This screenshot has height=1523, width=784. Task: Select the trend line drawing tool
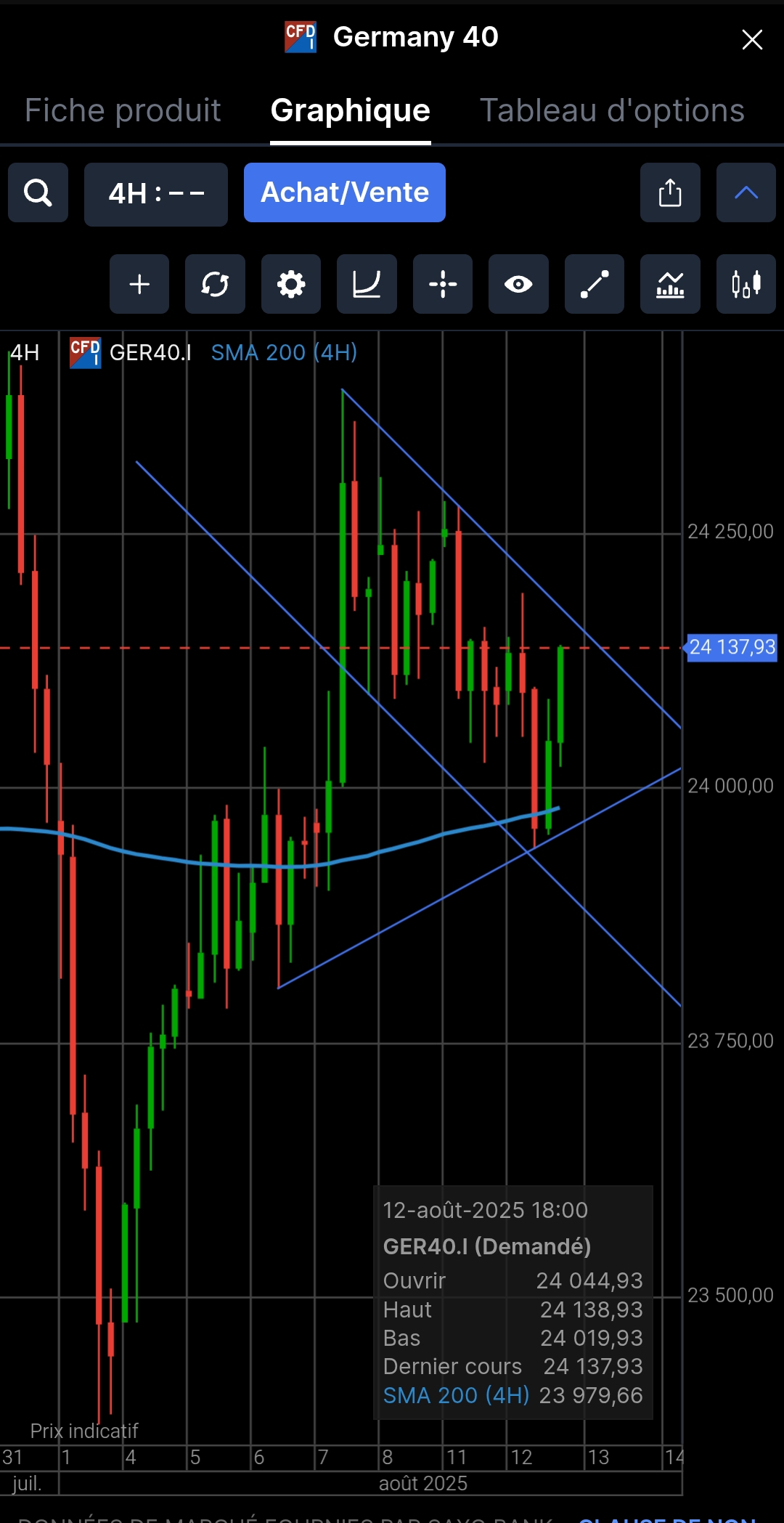(595, 284)
